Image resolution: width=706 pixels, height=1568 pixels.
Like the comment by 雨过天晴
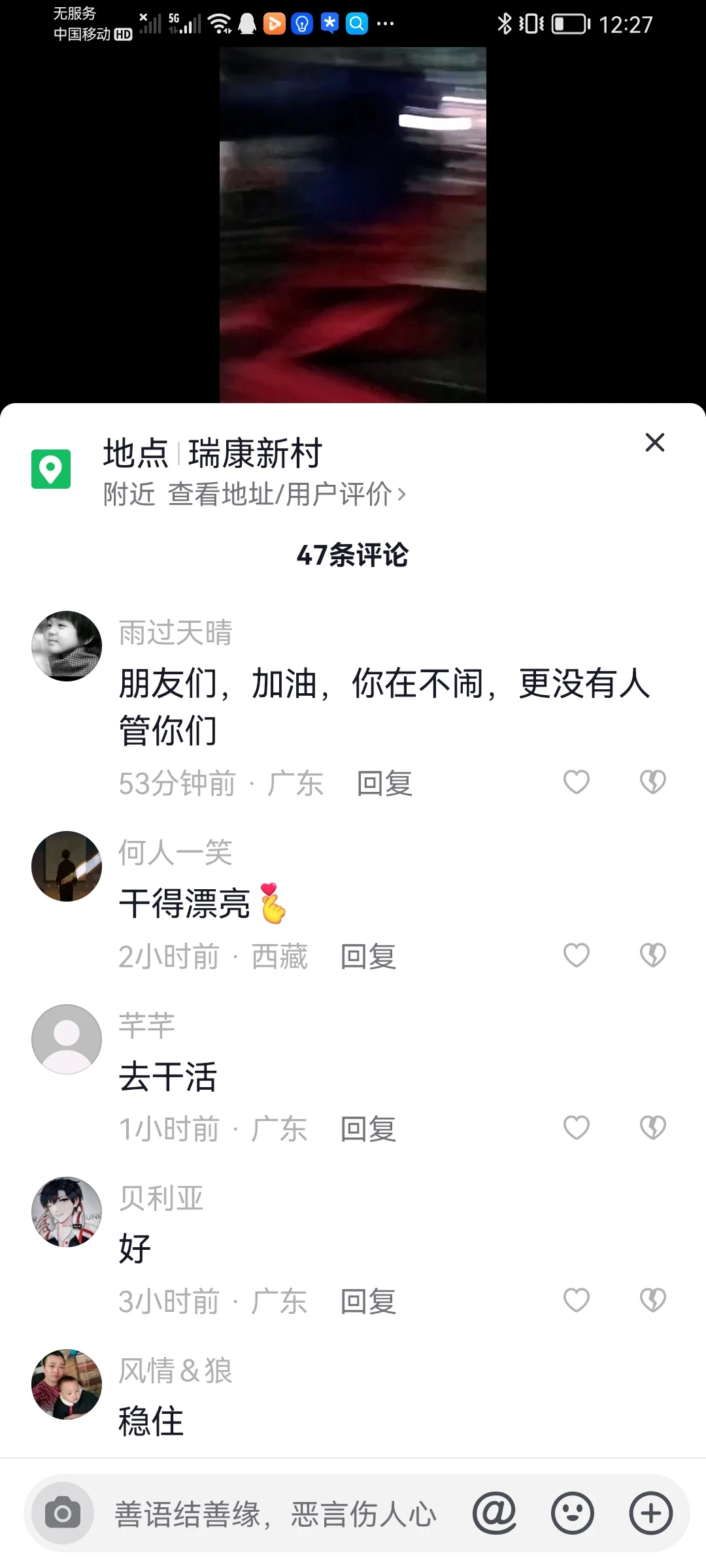pos(576,782)
